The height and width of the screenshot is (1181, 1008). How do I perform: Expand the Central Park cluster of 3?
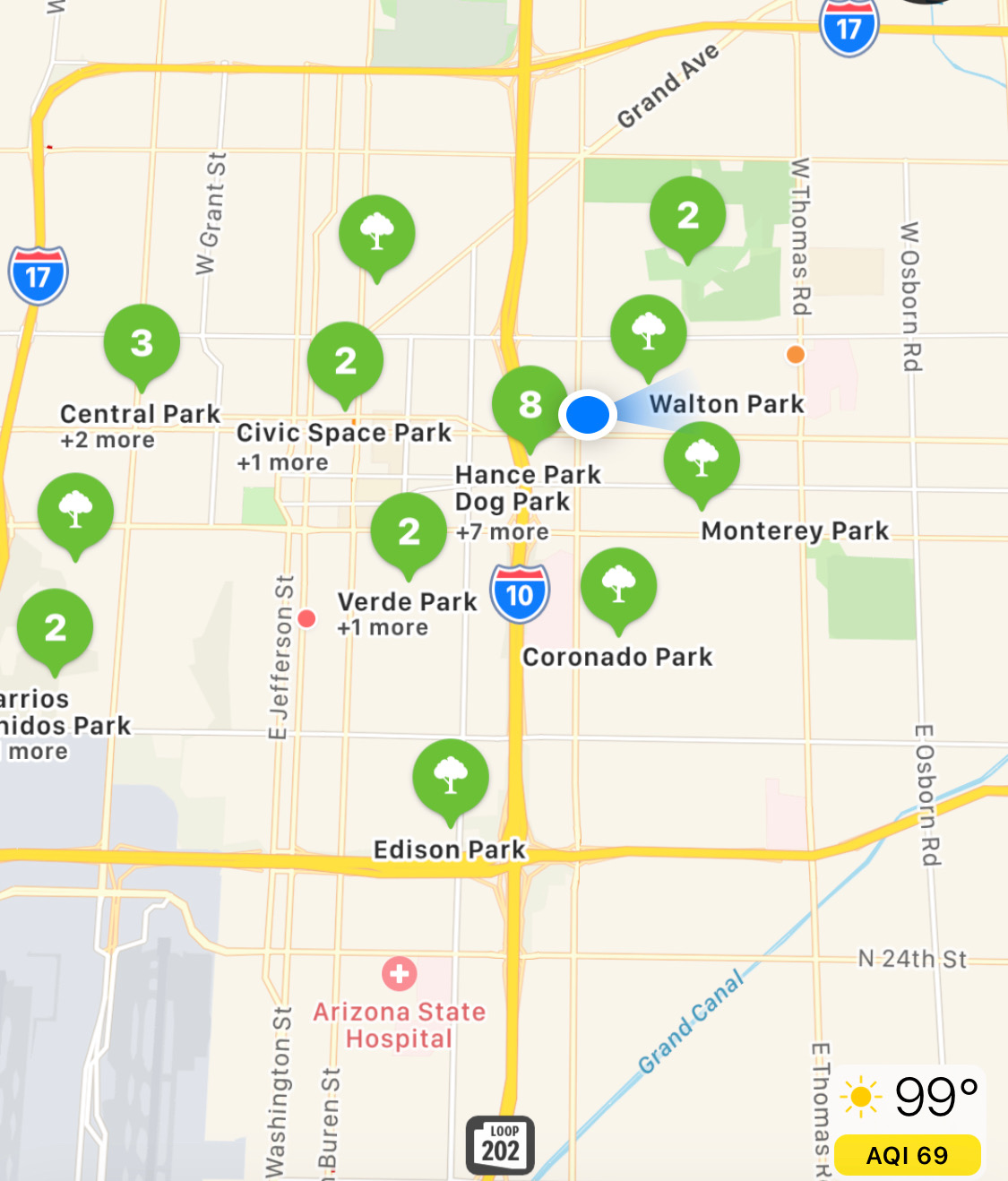142,344
